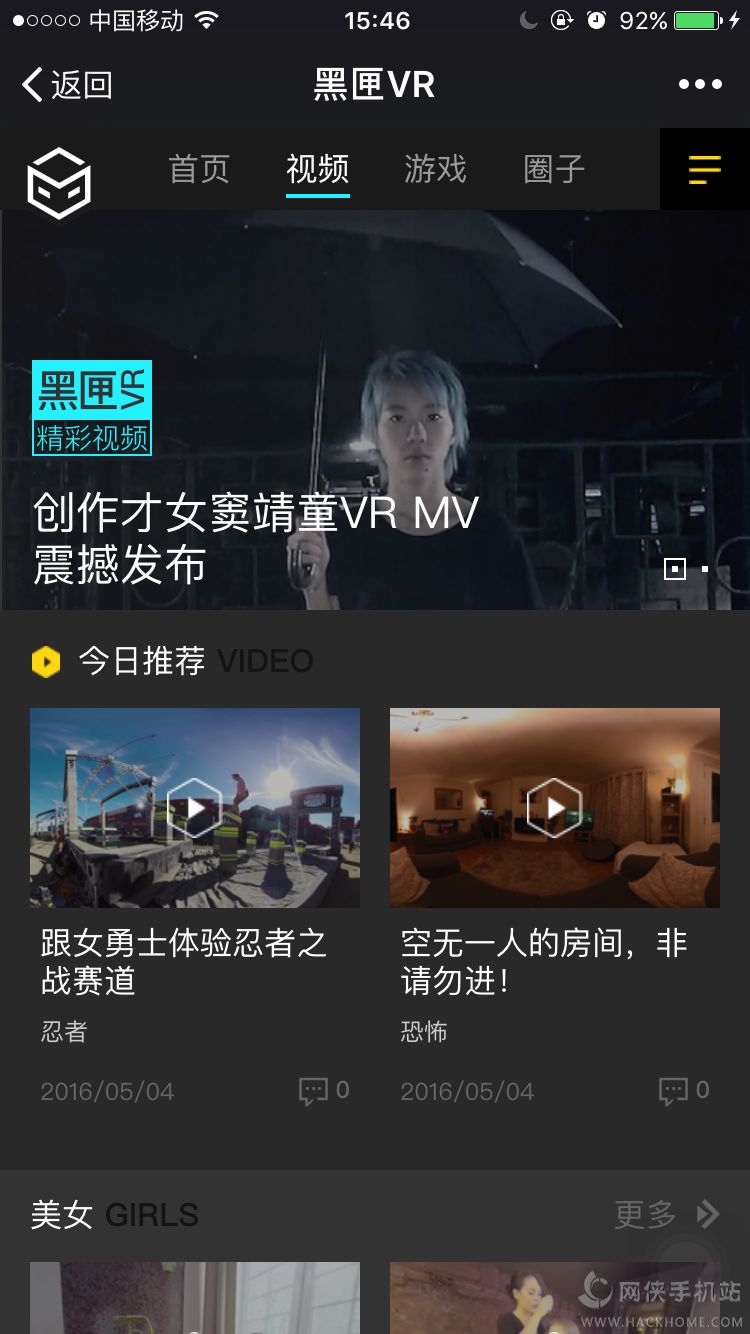750x1334 pixels.
Task: Tap the 黑匣VR logo icon
Action: tap(59, 182)
